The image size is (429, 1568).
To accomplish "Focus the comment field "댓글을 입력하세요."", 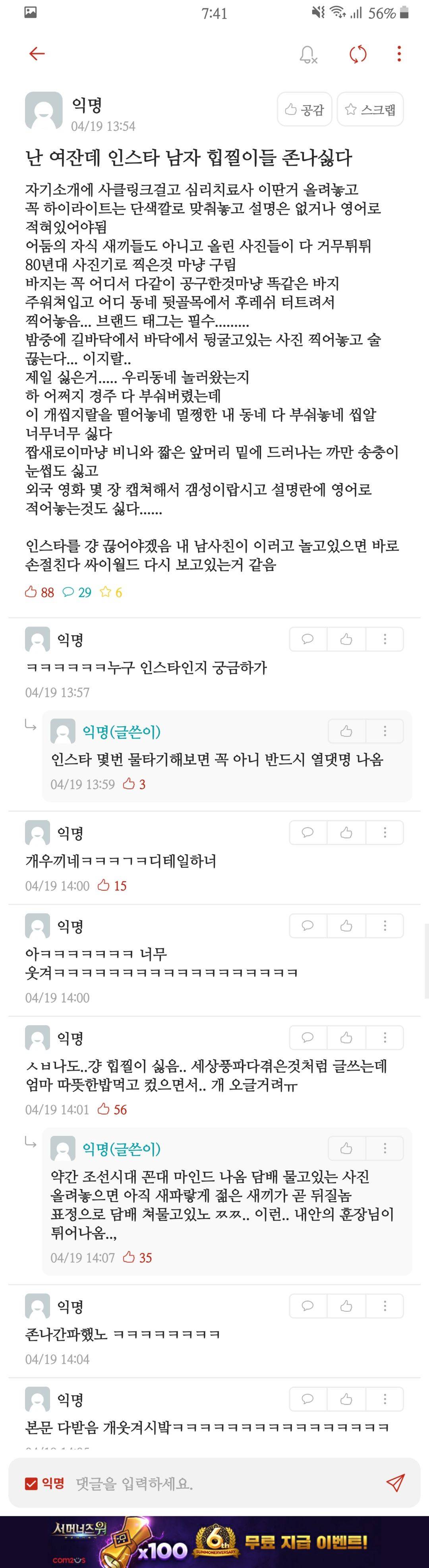I will 219,1484.
